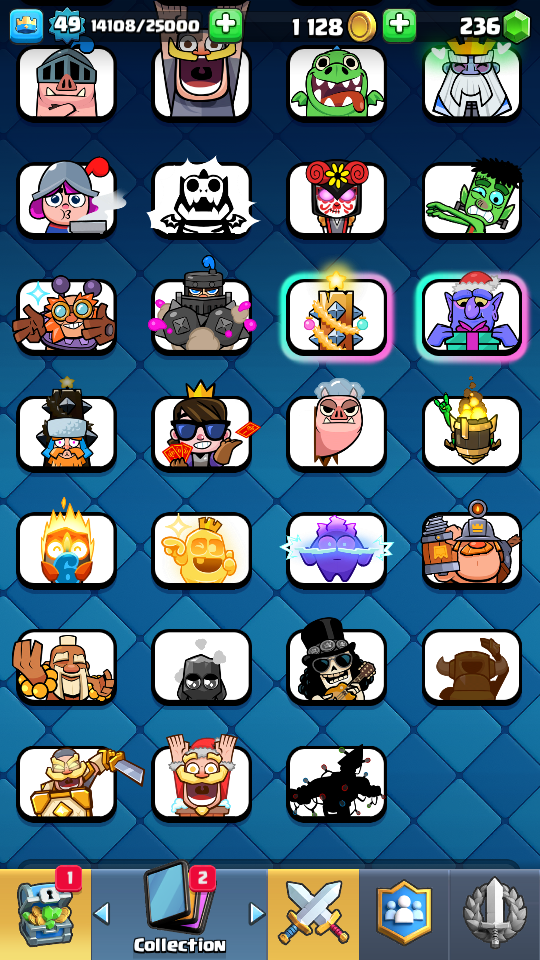The width and height of the screenshot is (540, 960).
Task: Select the skeleton guitarist with top hat emote
Action: click(336, 666)
